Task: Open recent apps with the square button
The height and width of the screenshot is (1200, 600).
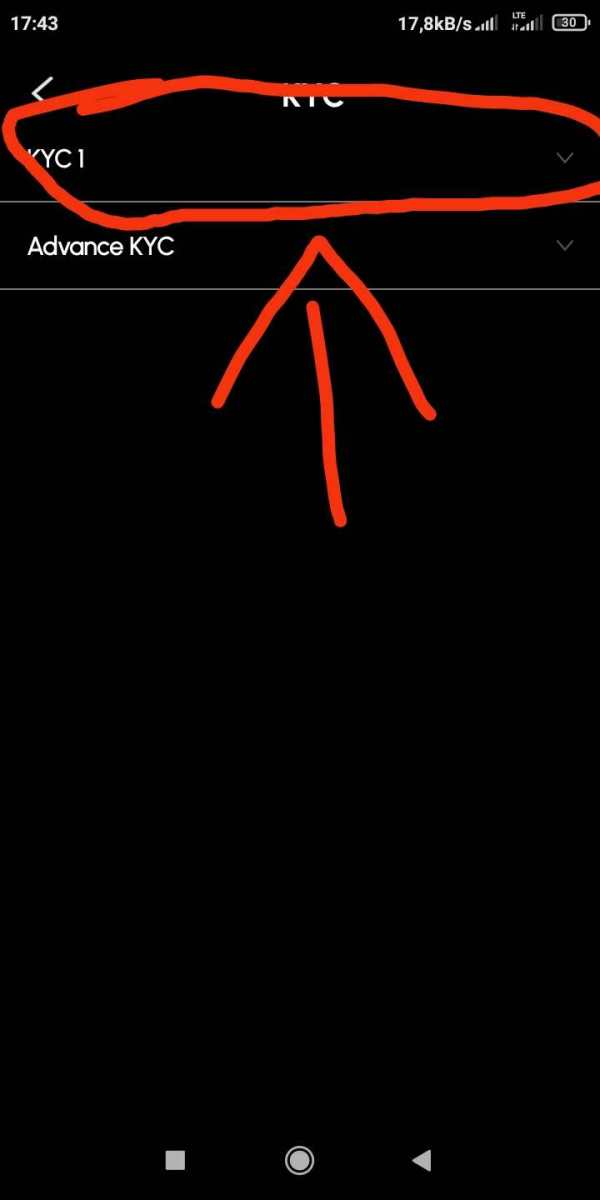Action: coord(175,1160)
